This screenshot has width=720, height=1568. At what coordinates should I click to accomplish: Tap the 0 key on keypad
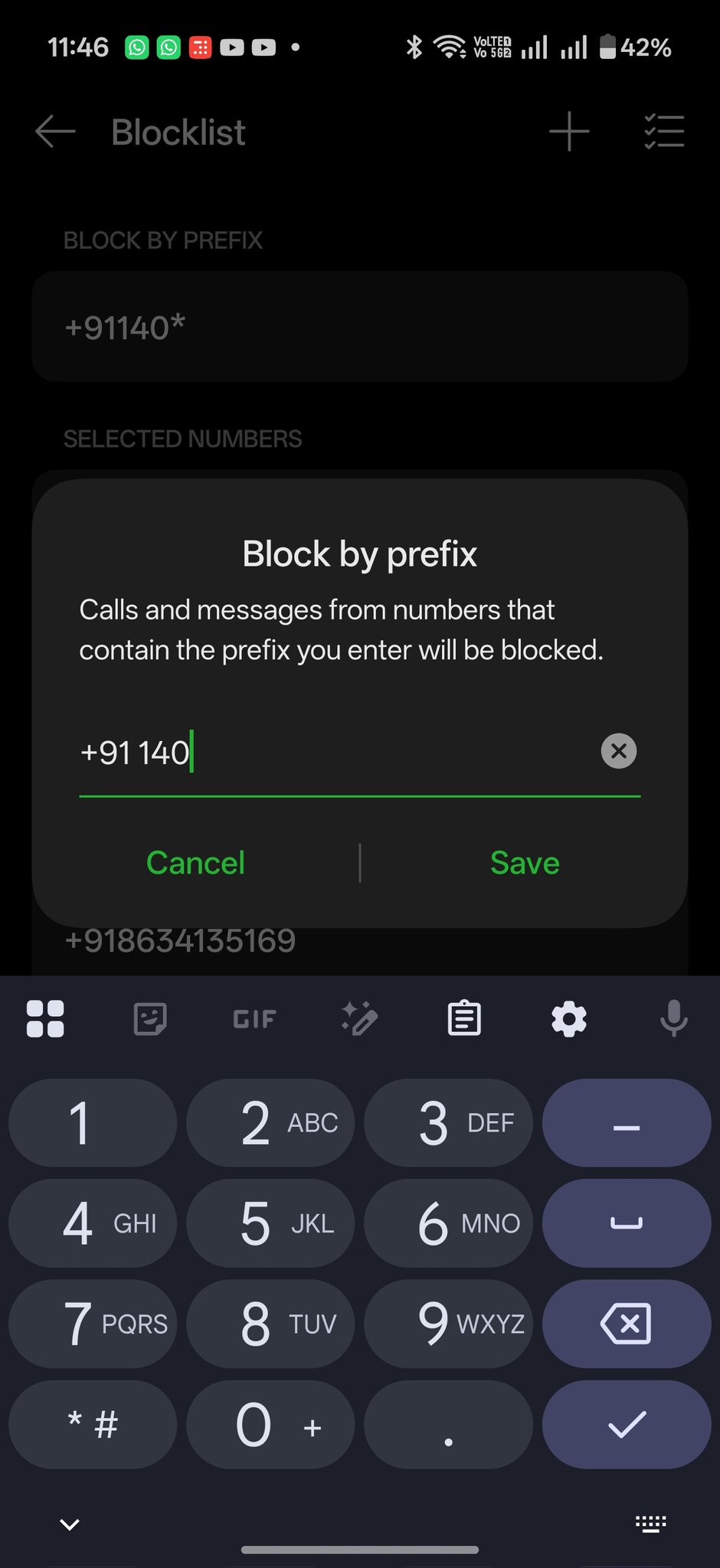(270, 1424)
